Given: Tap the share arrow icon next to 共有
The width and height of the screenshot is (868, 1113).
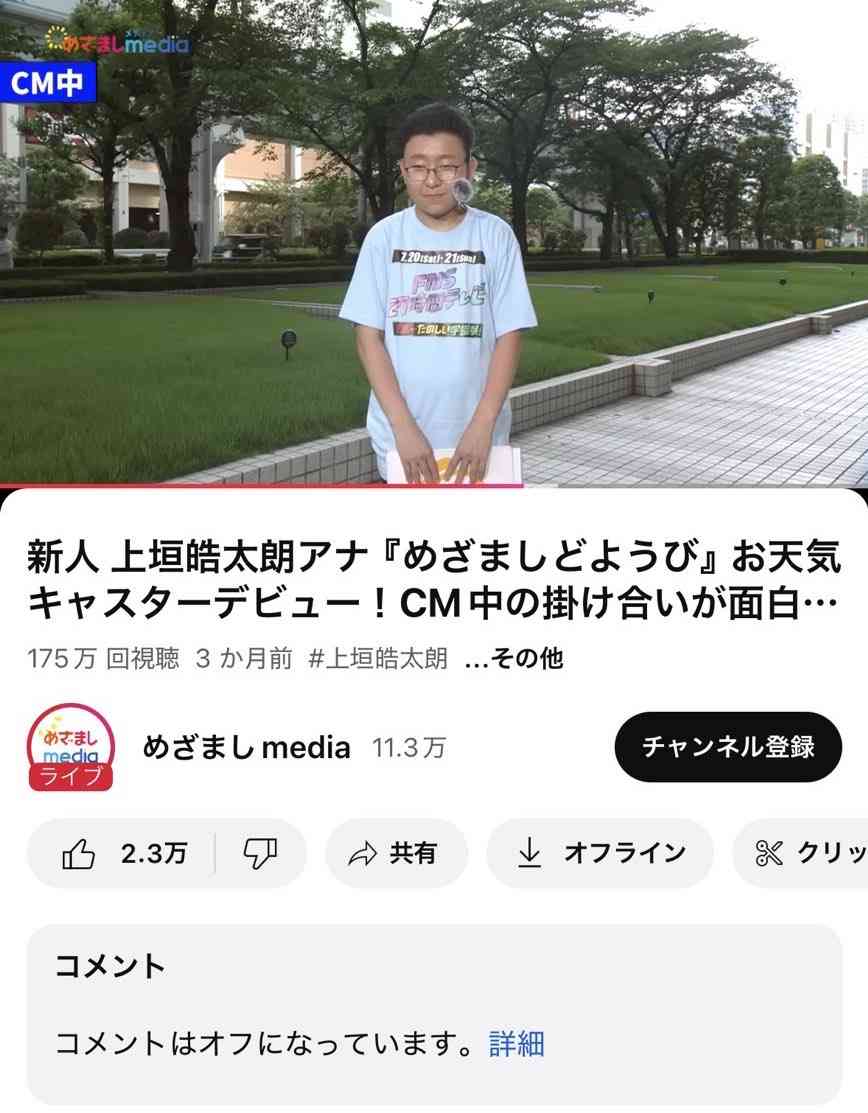Looking at the screenshot, I should [x=363, y=852].
